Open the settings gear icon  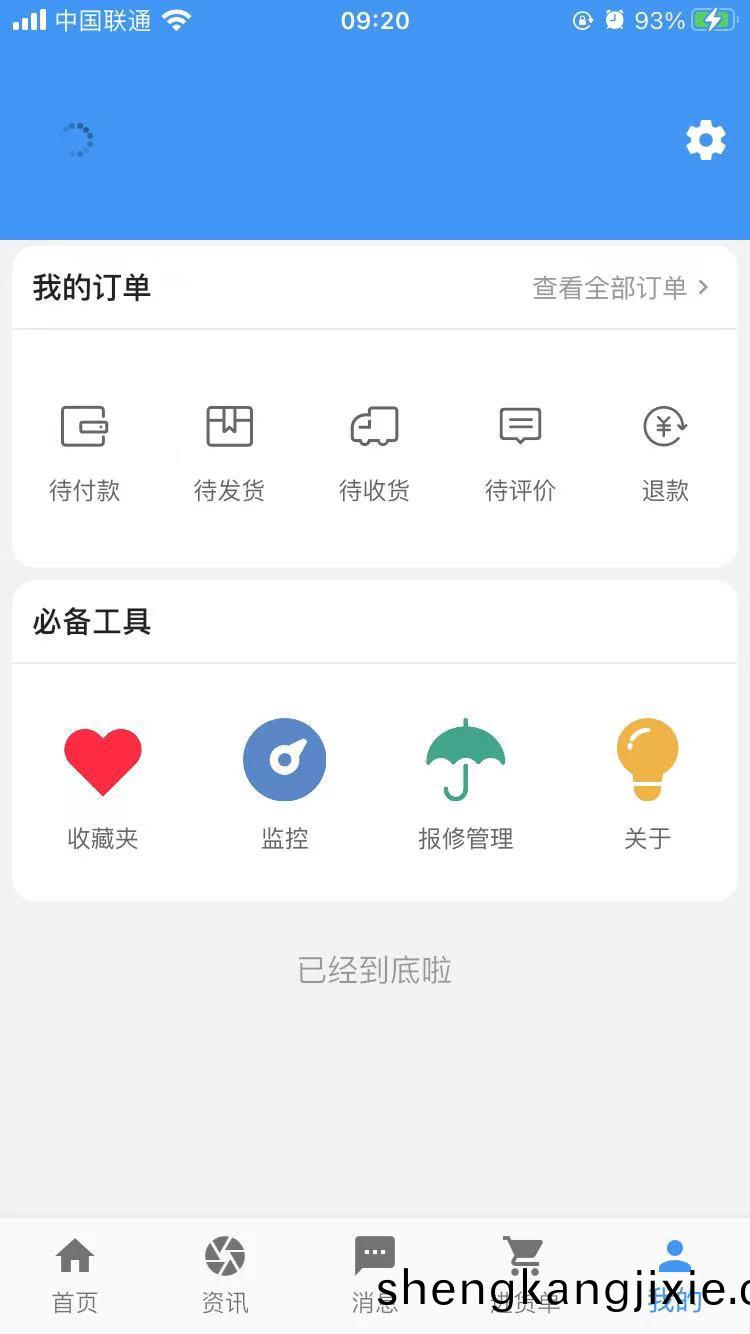coord(705,140)
